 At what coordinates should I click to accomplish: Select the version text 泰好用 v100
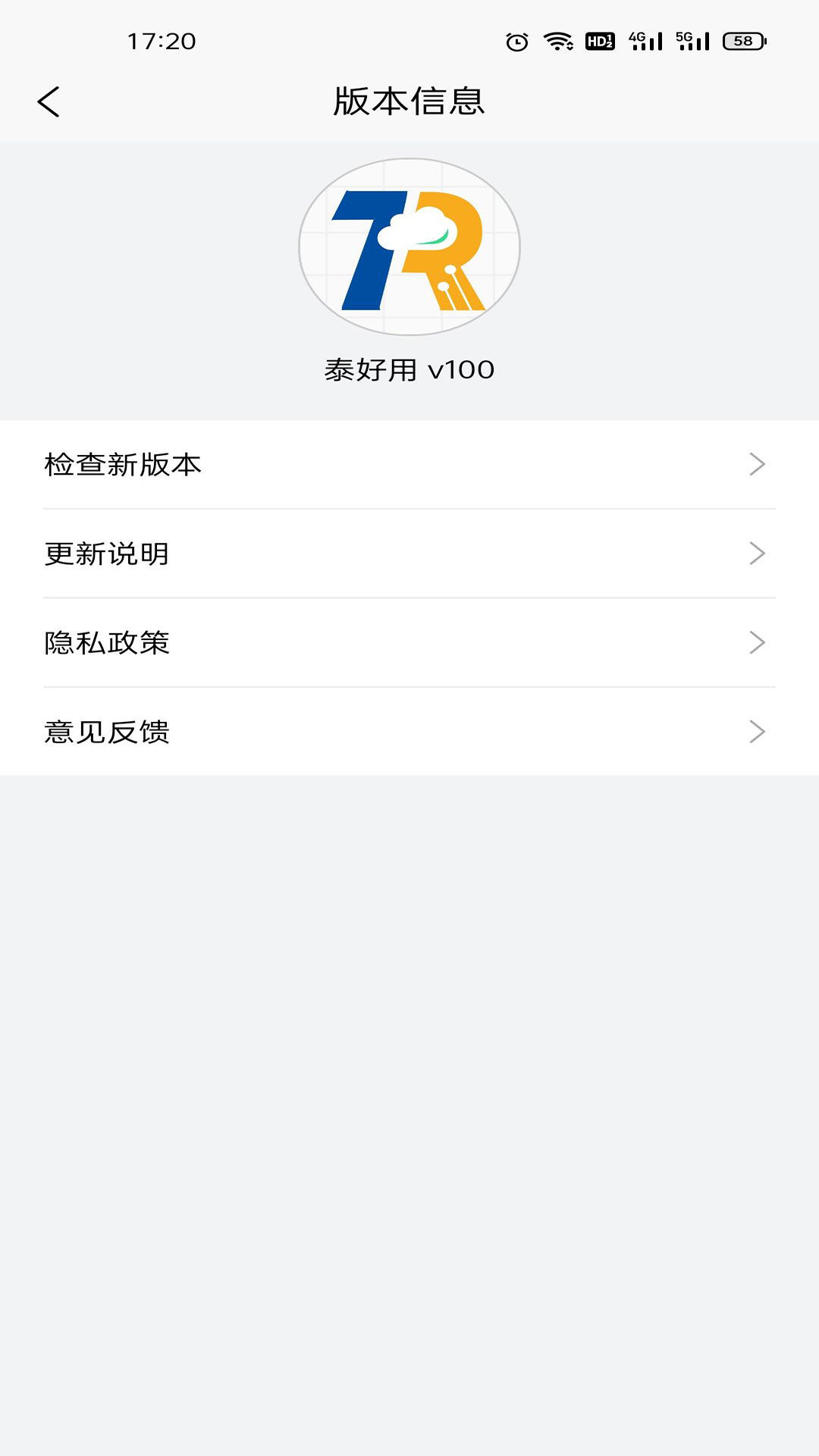pos(409,369)
